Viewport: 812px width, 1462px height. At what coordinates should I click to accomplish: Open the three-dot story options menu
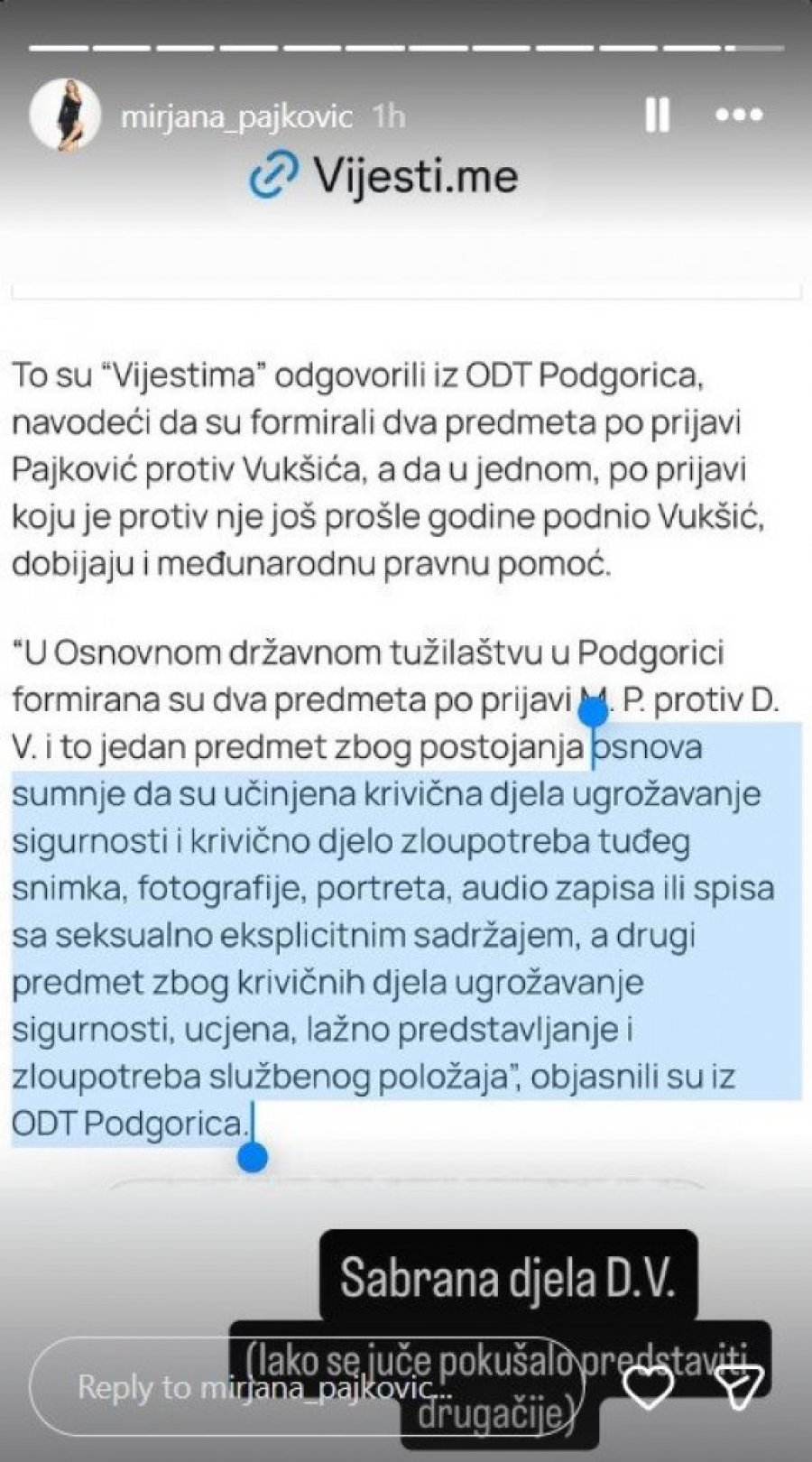pos(739,116)
